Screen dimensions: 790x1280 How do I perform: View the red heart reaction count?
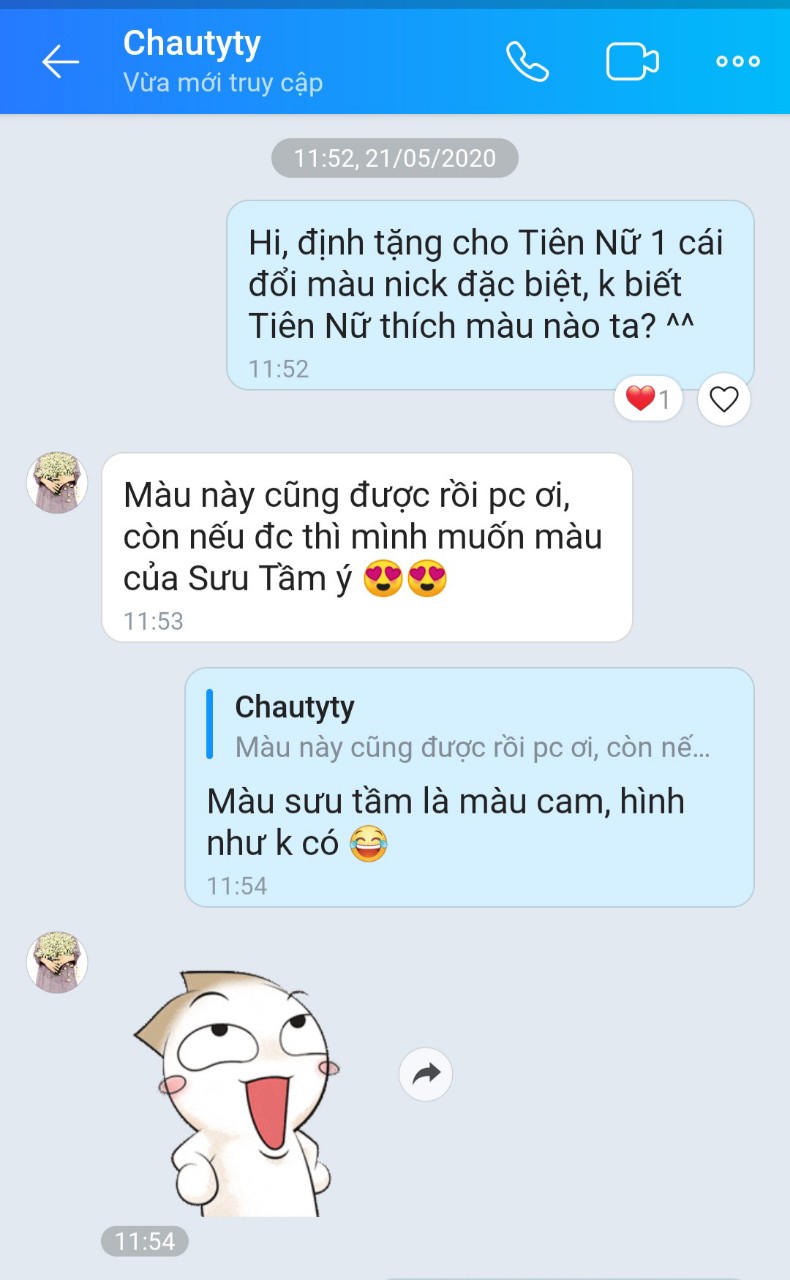pos(648,400)
